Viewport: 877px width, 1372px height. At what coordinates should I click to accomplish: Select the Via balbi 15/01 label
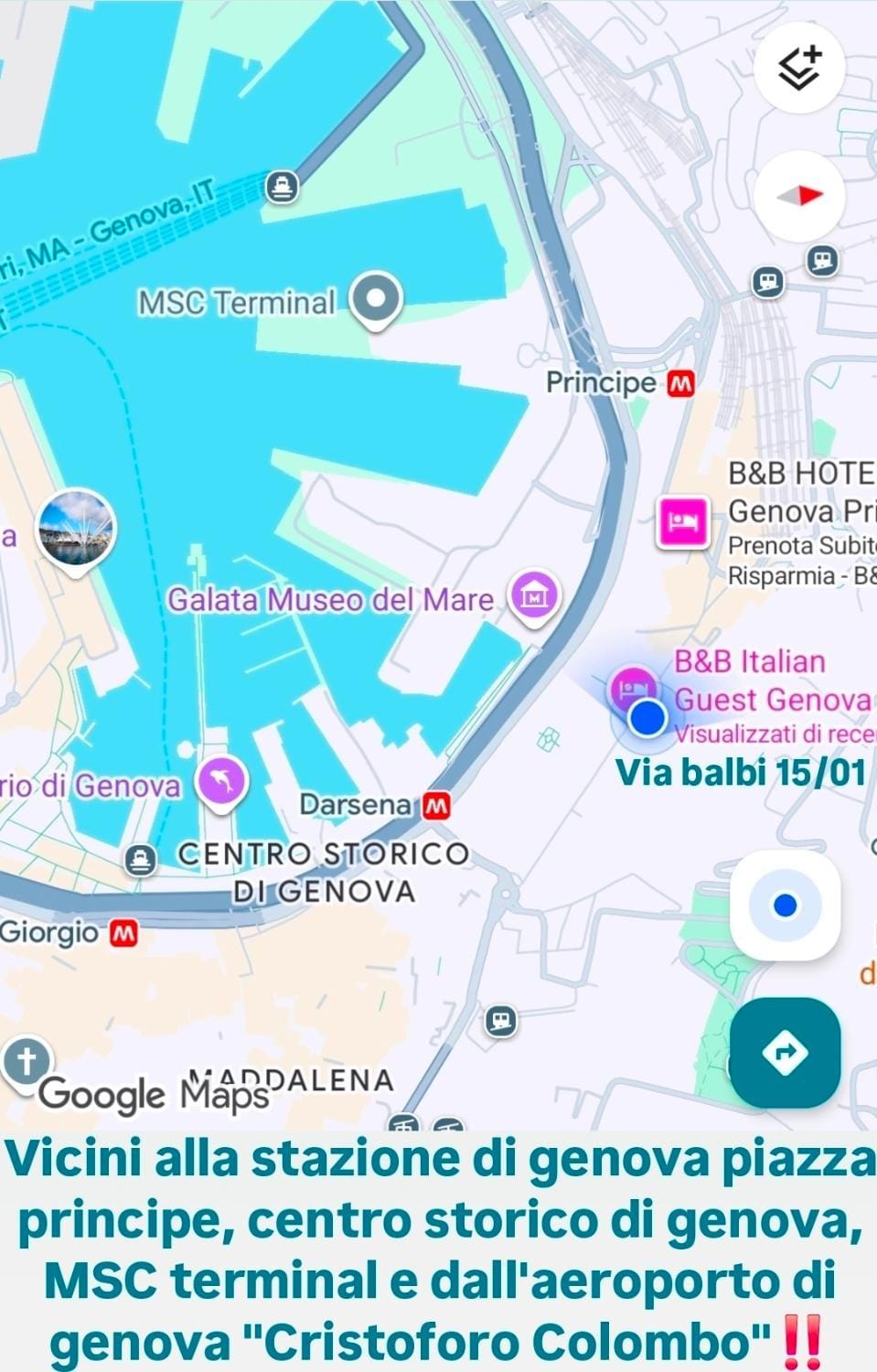coord(743,771)
